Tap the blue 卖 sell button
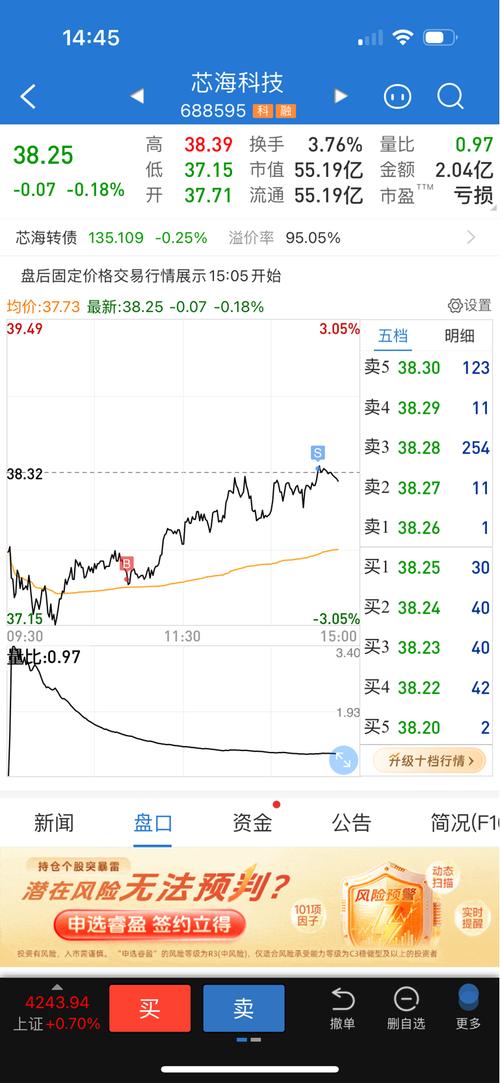This screenshot has height=1083, width=500. [244, 1008]
